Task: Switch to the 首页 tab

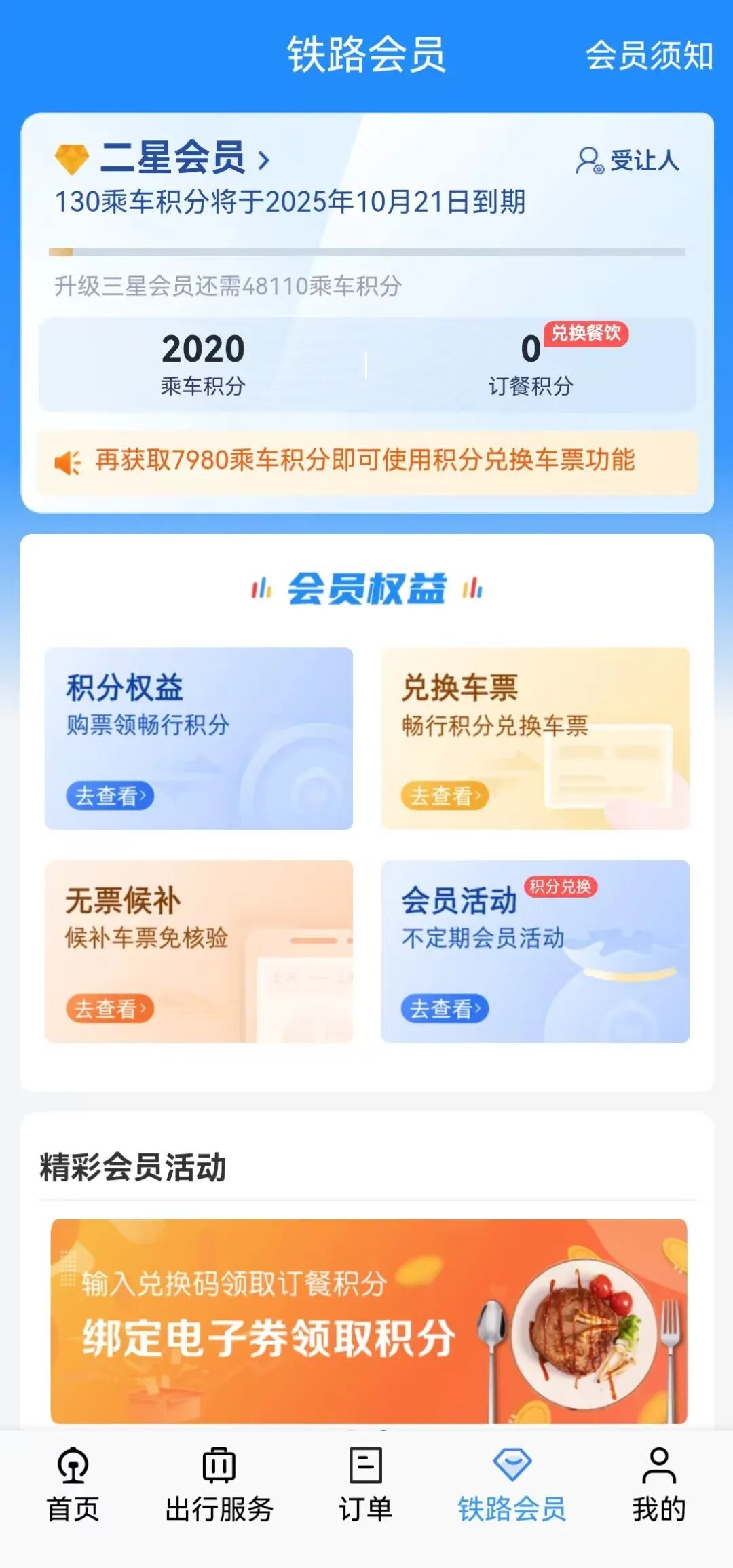Action: (73, 1484)
